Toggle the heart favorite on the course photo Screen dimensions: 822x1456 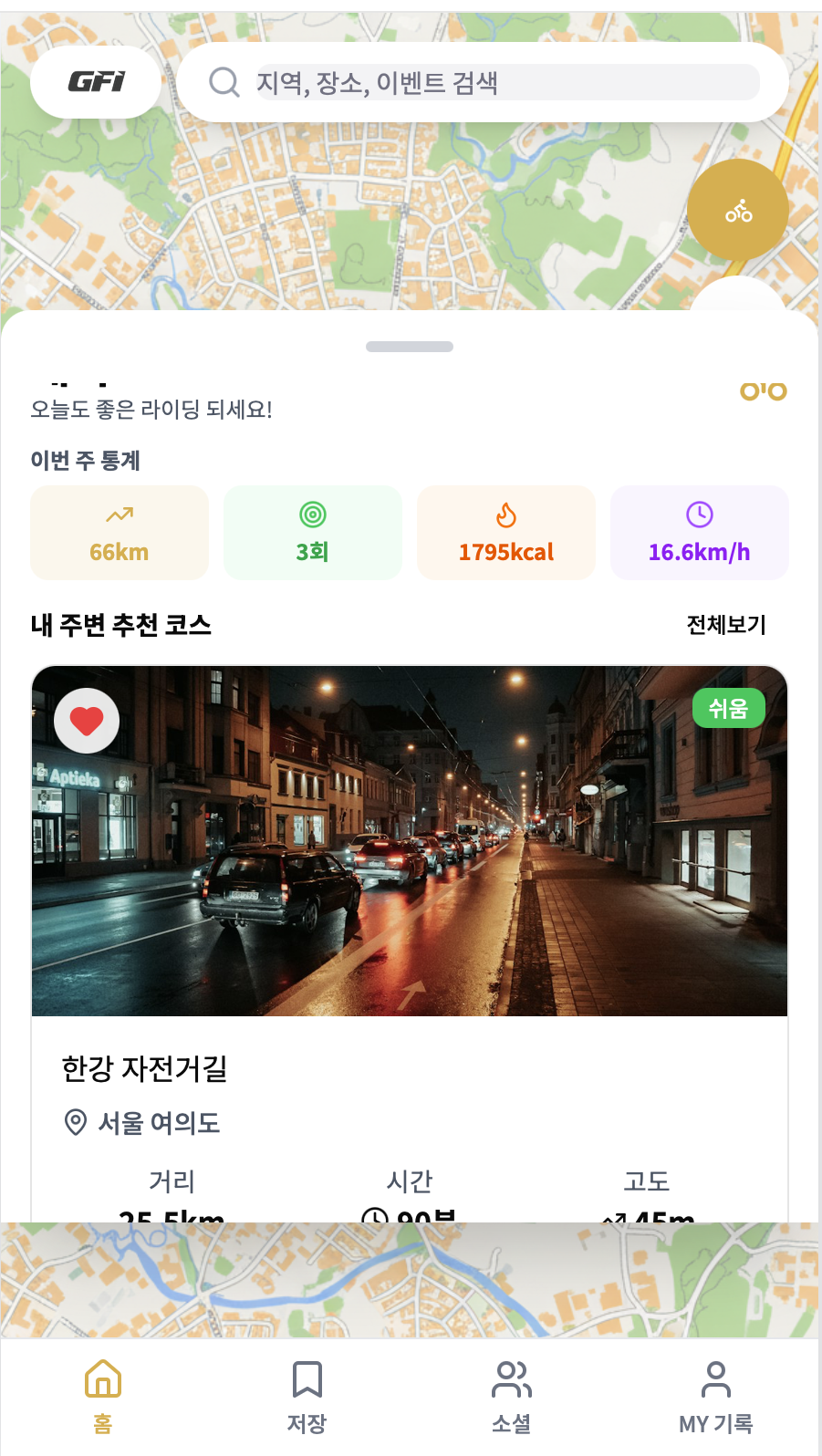pos(86,720)
